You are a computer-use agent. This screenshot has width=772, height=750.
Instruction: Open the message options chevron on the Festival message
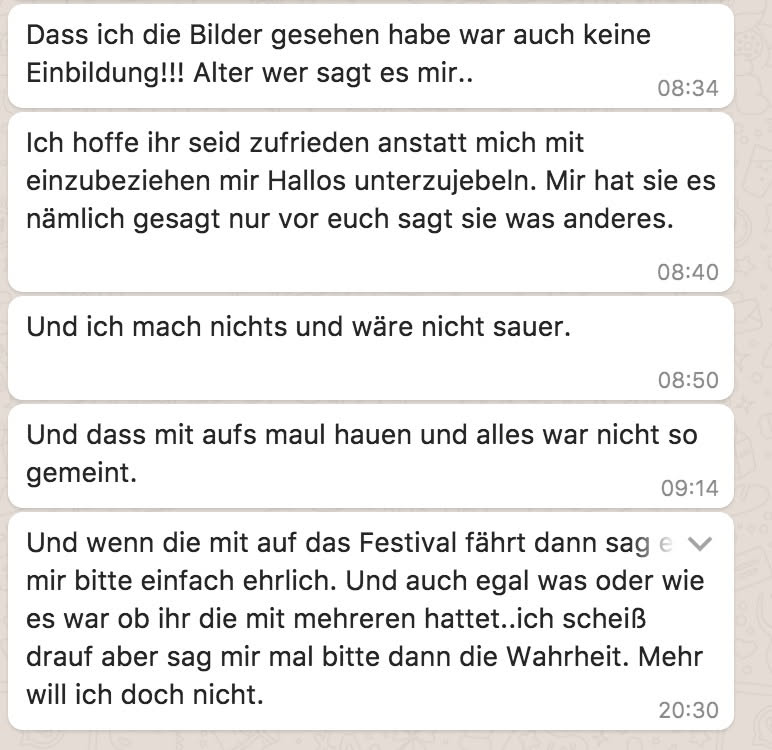coord(700,544)
